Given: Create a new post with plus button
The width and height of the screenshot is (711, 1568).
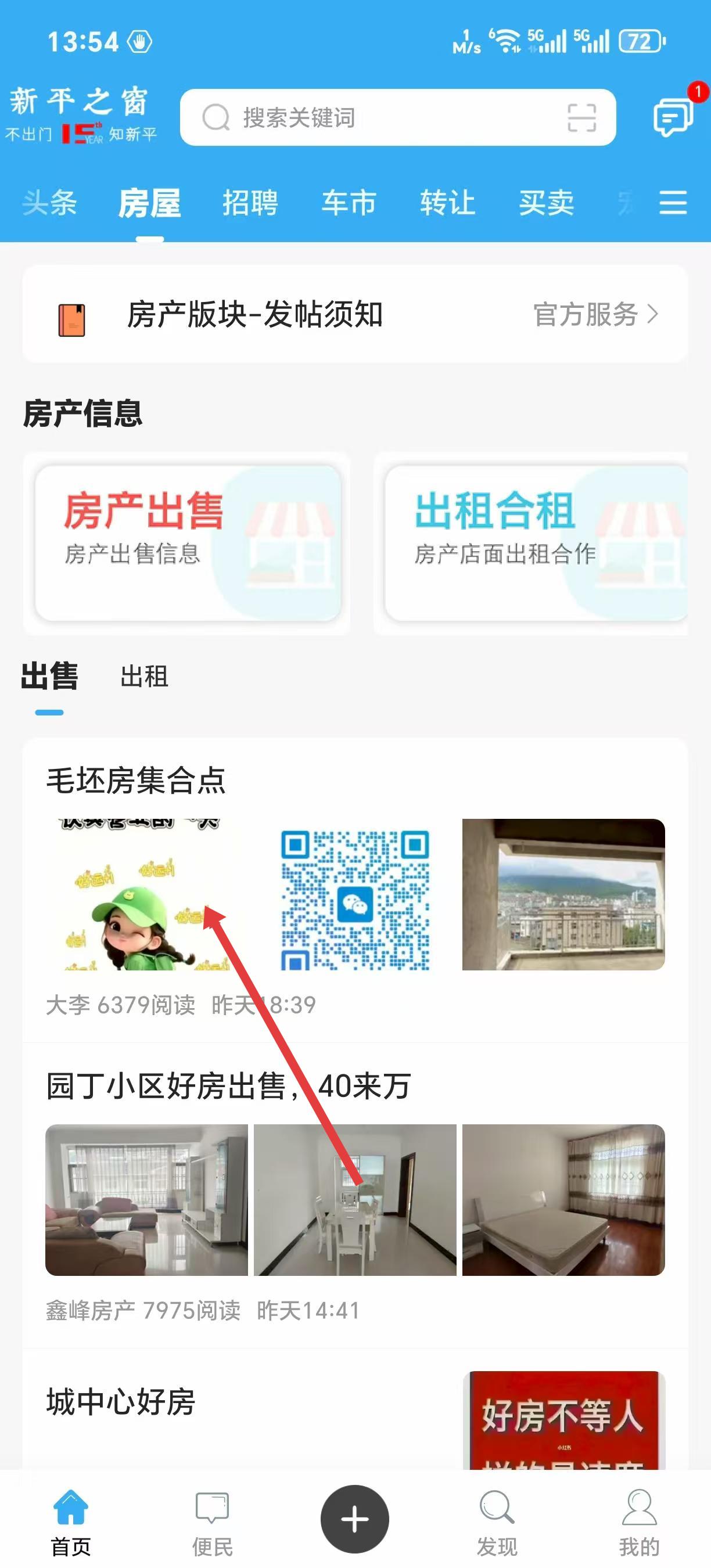Looking at the screenshot, I should click(355, 1519).
